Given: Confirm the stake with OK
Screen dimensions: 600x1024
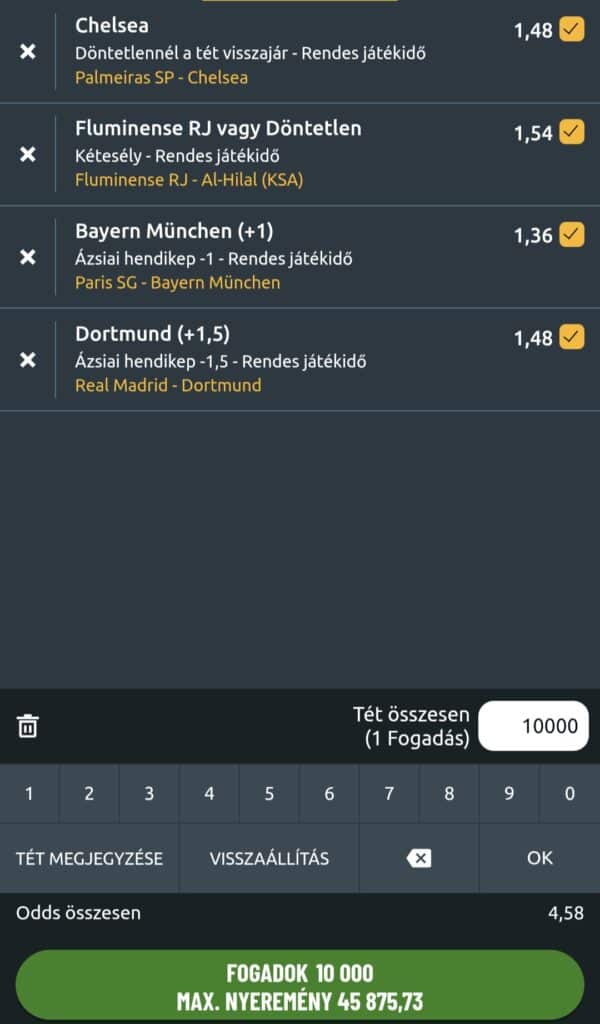Looking at the screenshot, I should pyautogui.click(x=540, y=858).
